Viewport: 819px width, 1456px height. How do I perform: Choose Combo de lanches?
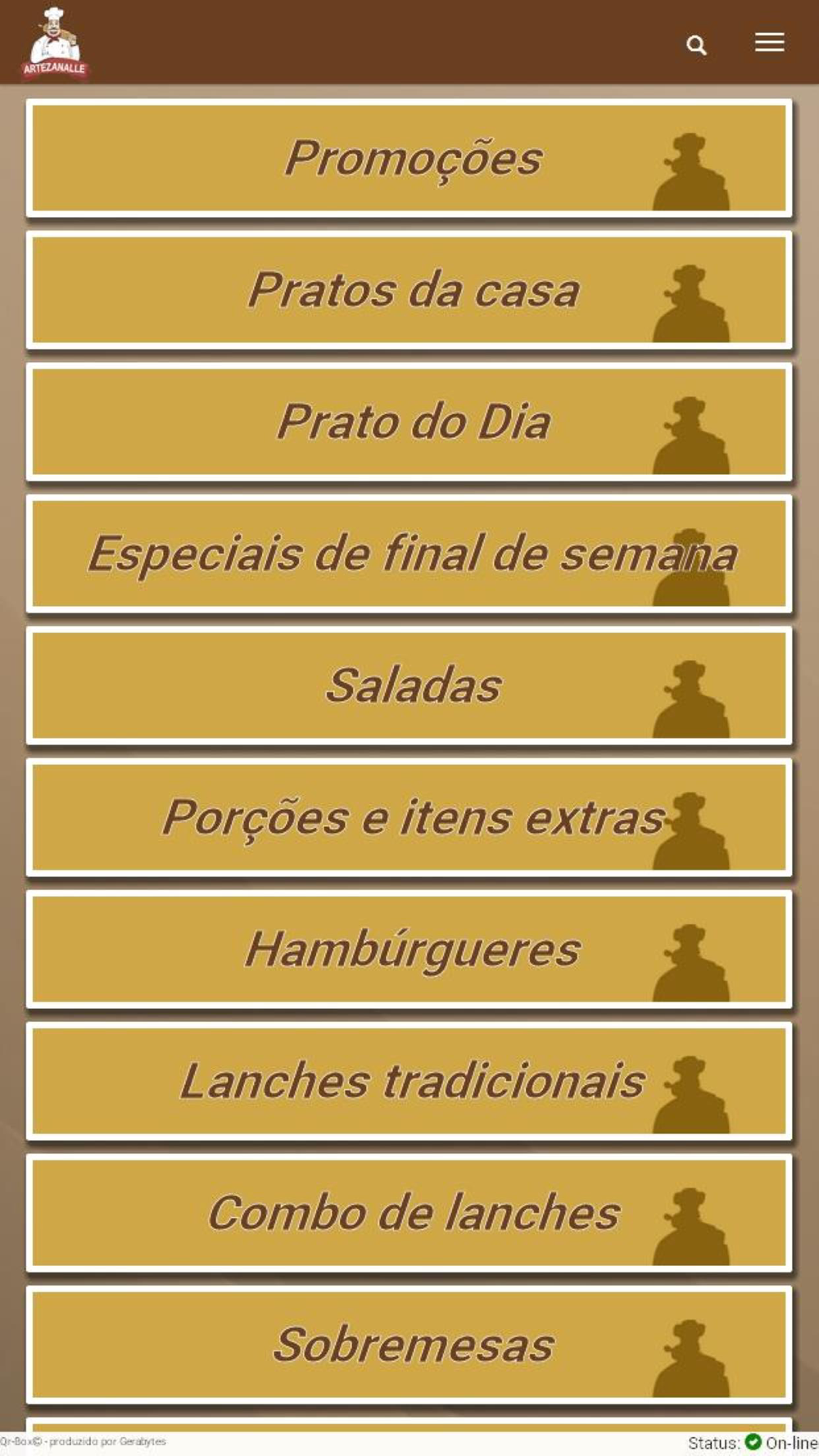coord(409,1213)
